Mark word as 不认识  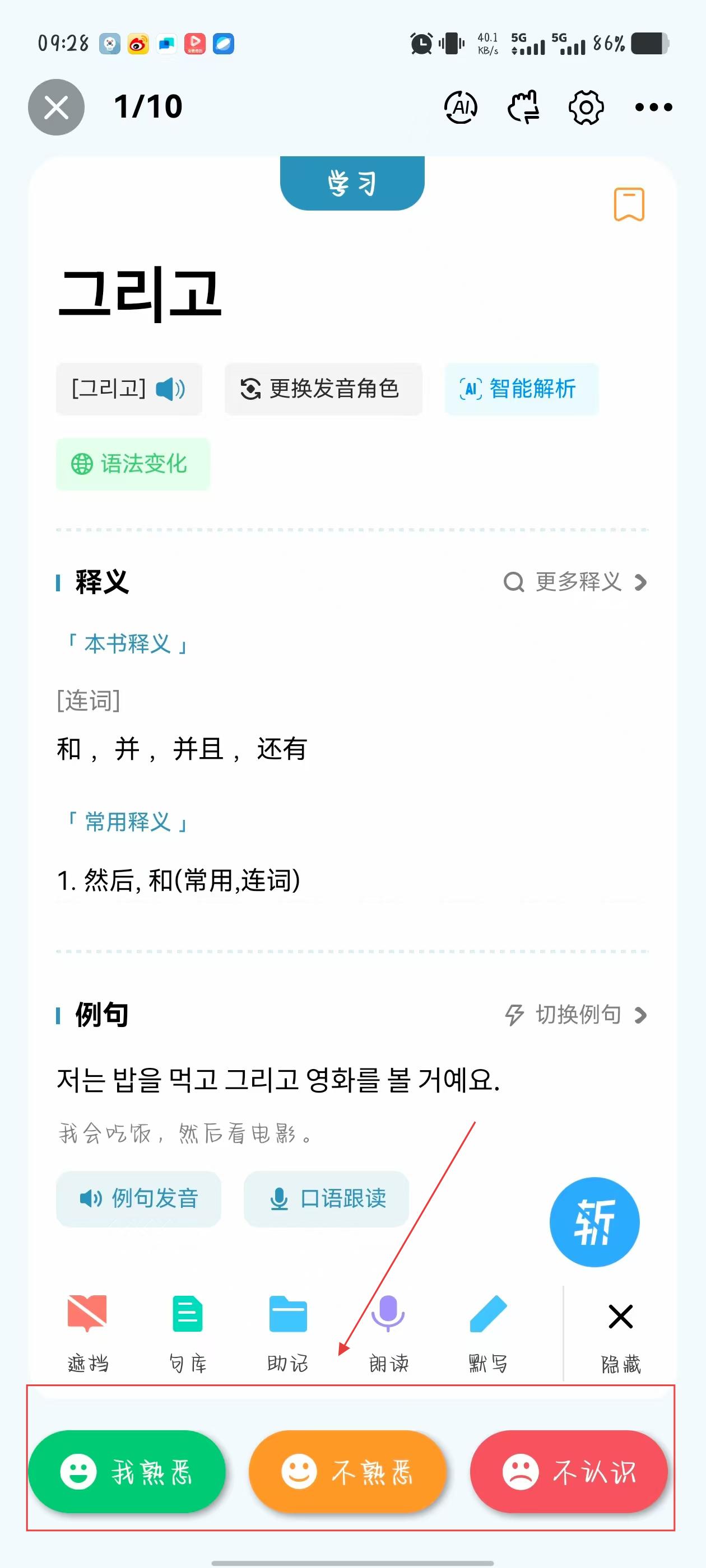pos(568,1472)
